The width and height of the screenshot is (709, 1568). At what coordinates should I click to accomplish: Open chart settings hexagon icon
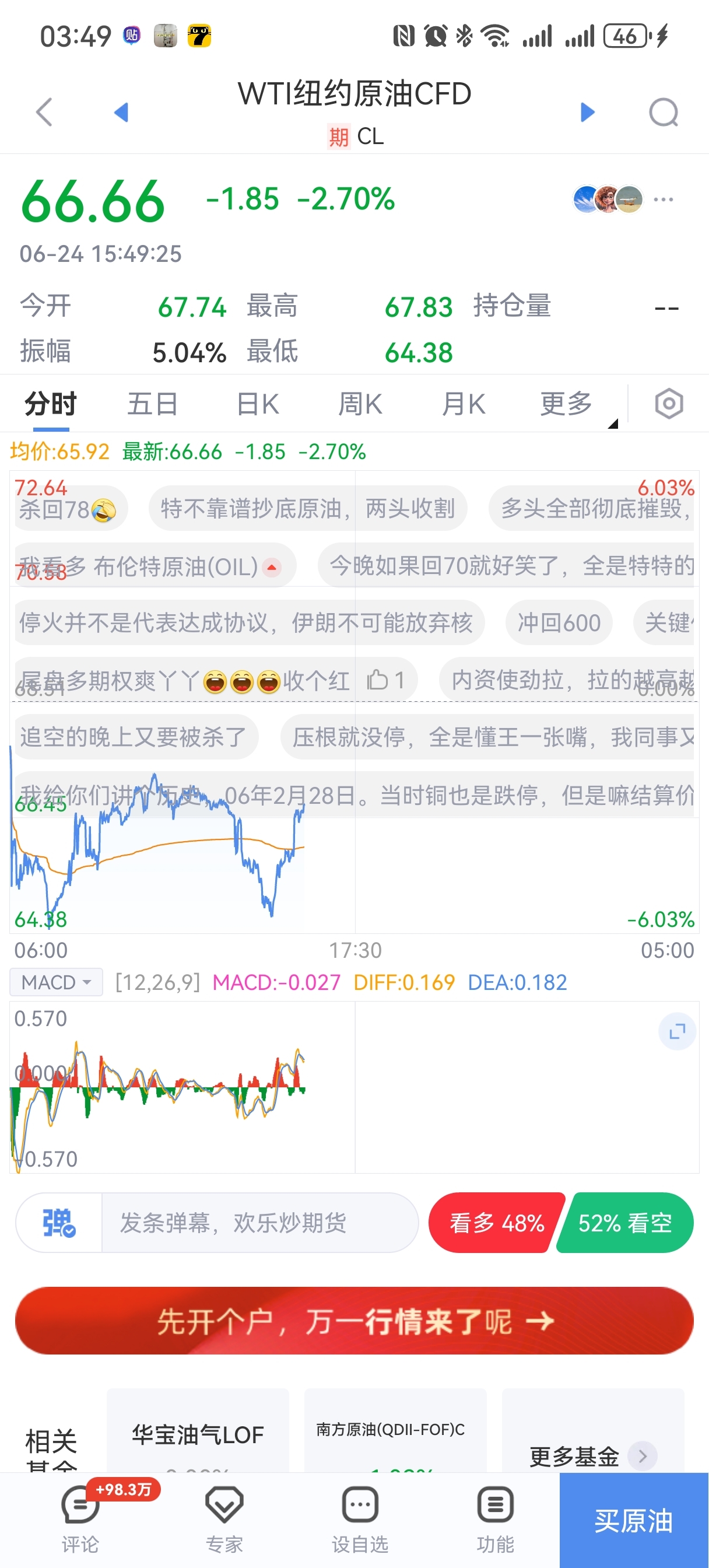(669, 404)
